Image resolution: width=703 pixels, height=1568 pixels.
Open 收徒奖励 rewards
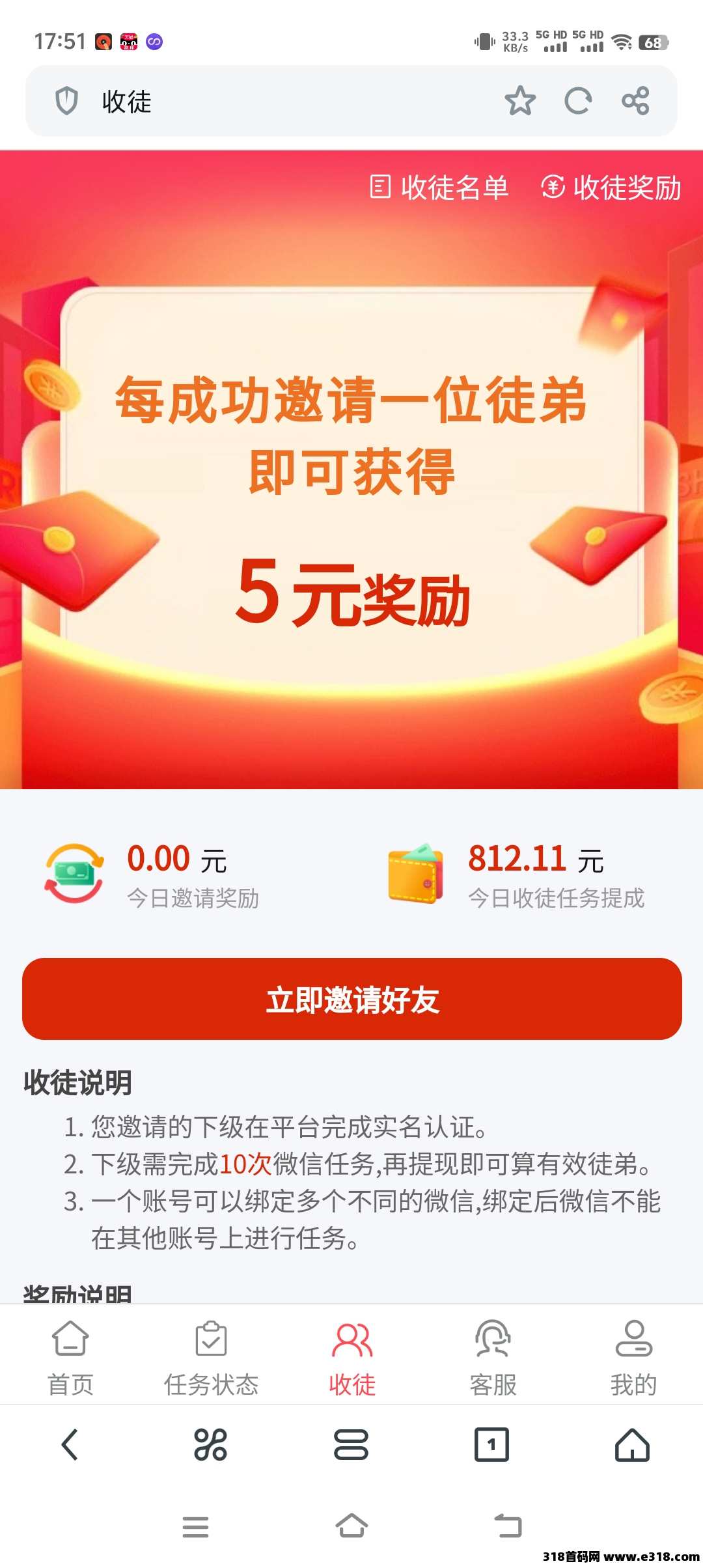point(611,188)
